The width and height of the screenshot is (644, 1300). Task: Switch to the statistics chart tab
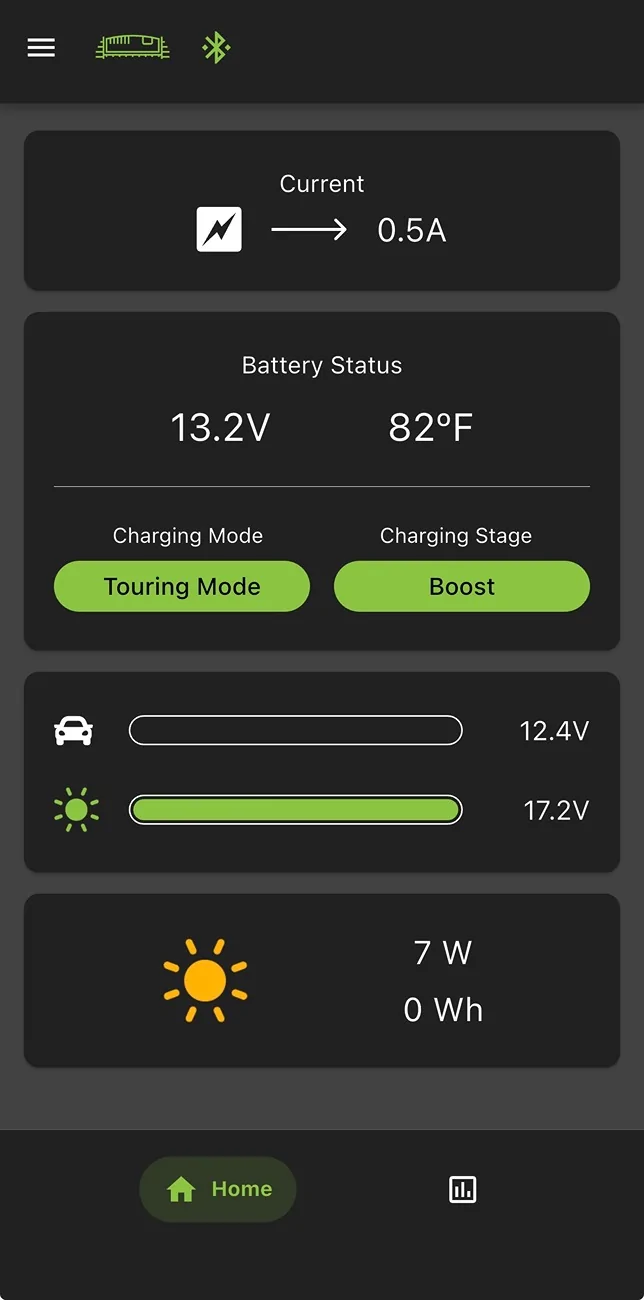(x=462, y=1189)
